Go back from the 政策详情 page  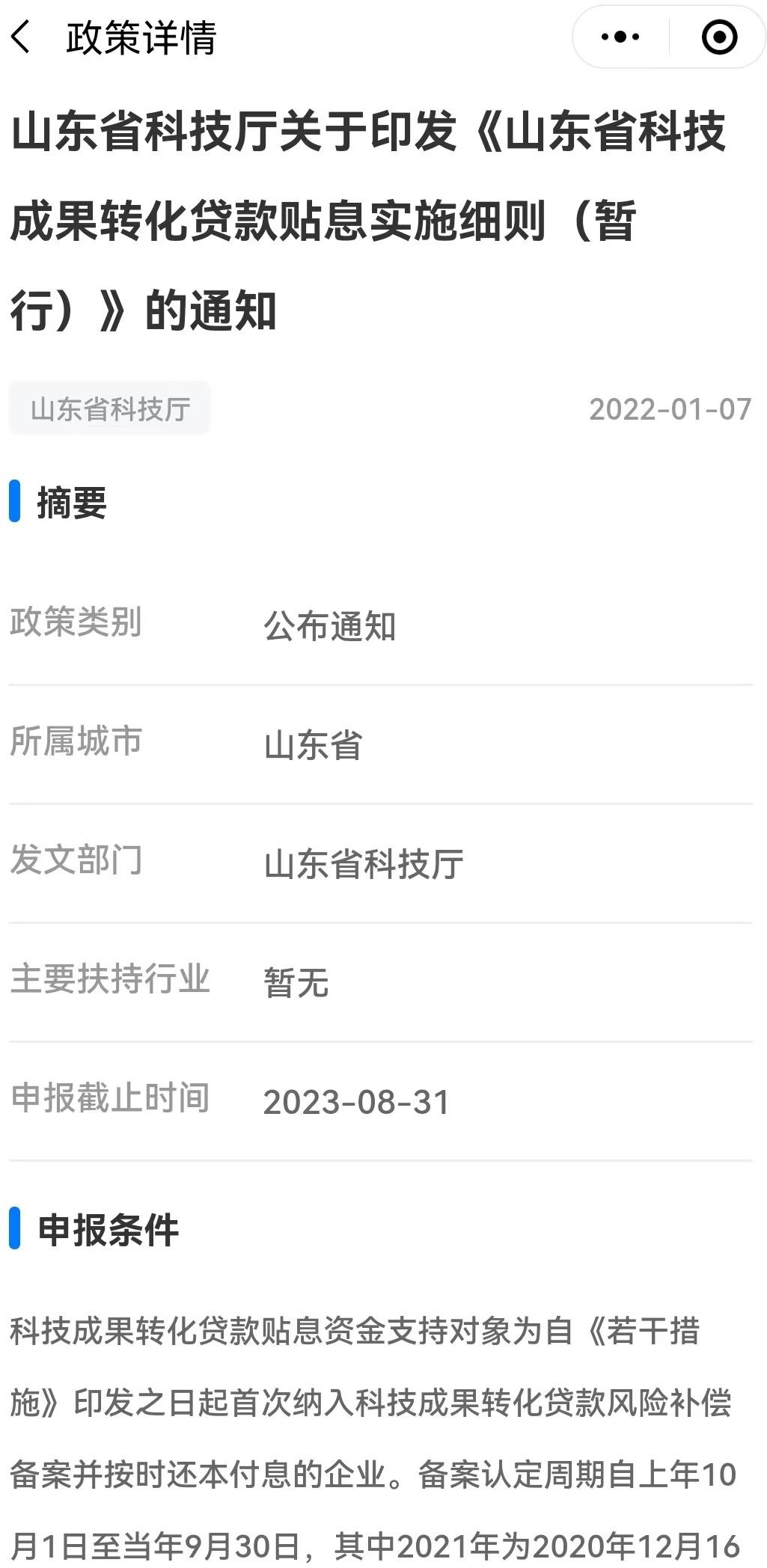coord(22,37)
